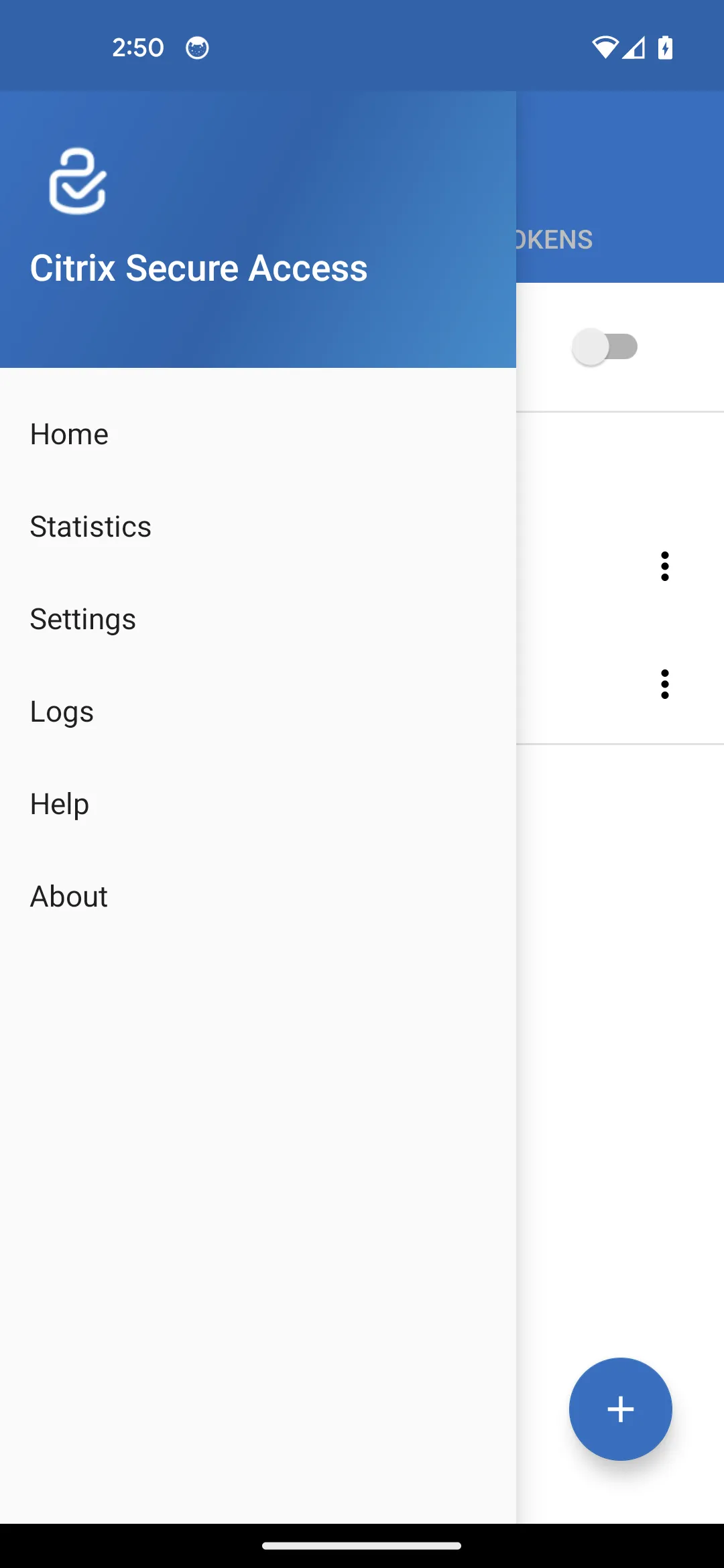Open the overflow menu on the second token
This screenshot has width=724, height=1568.
tap(664, 684)
